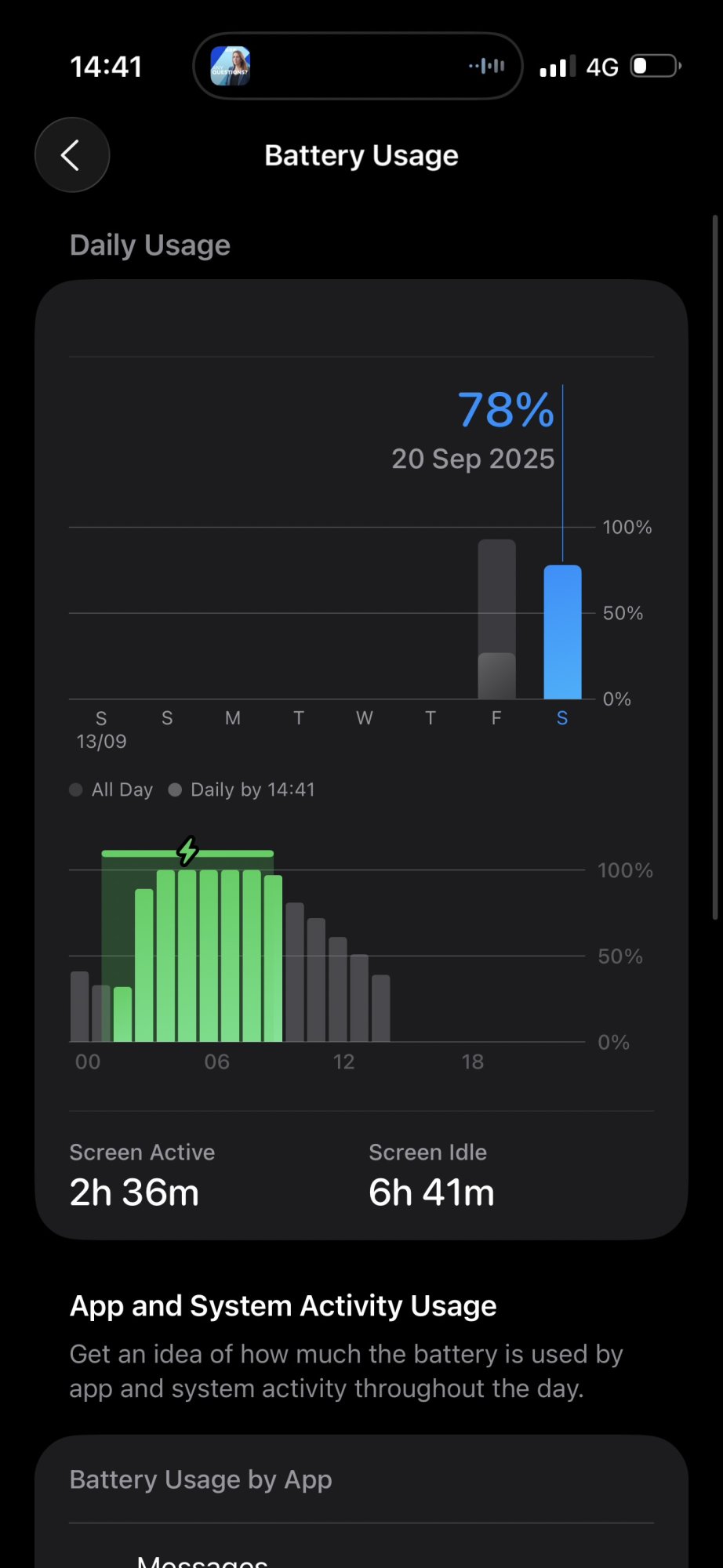Select Friday's bar in the daily chart
The height and width of the screenshot is (1568, 723).
[496, 619]
